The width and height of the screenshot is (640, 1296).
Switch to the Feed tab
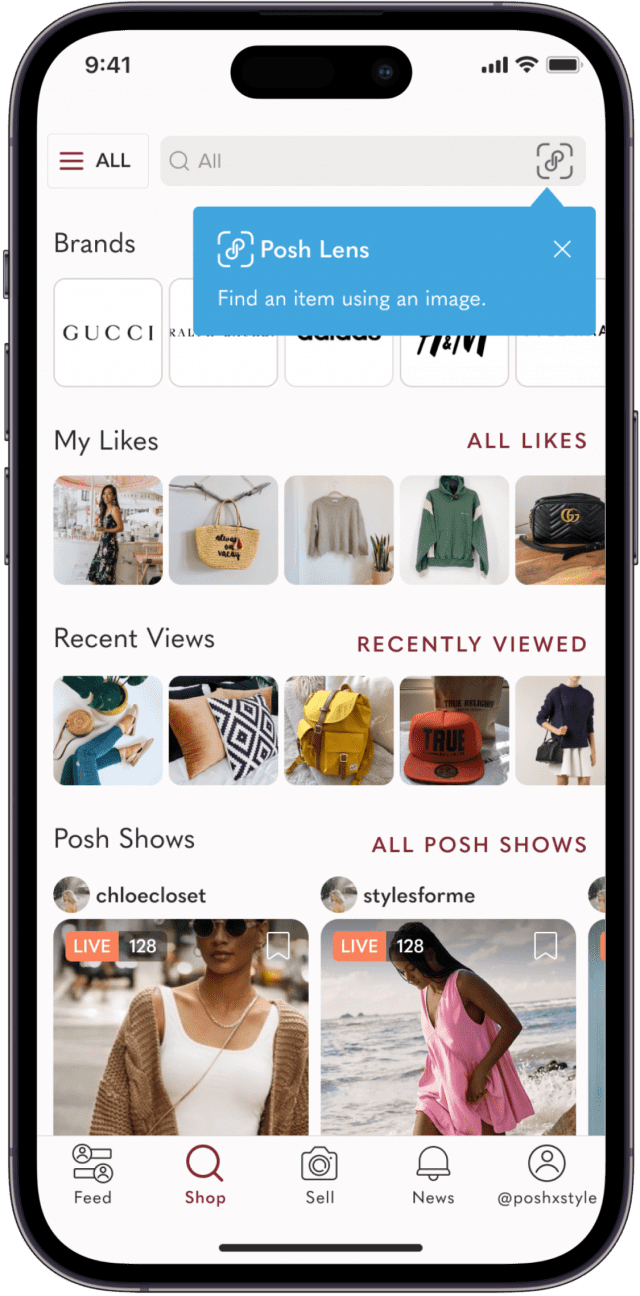coord(93,1175)
